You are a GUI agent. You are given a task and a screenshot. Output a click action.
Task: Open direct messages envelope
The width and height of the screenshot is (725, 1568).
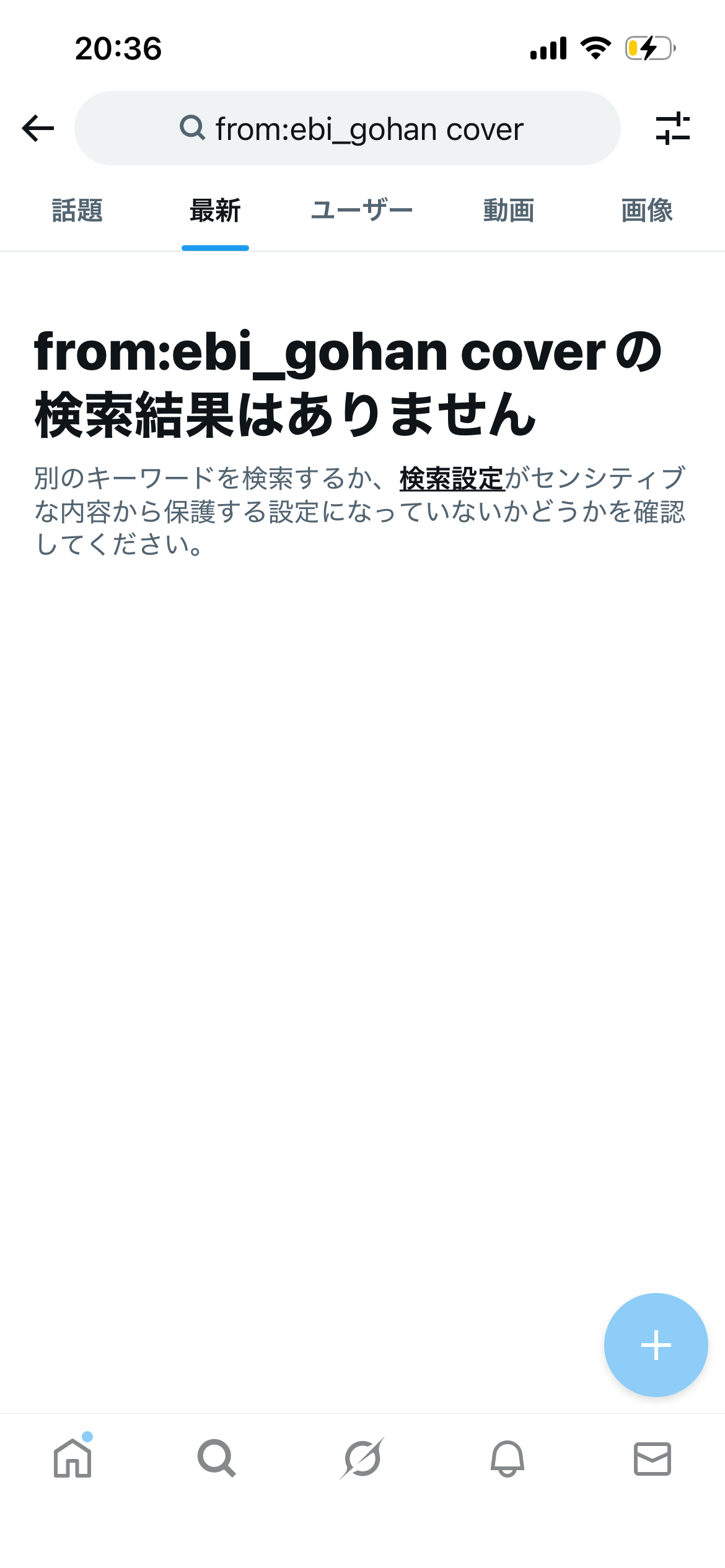(652, 1458)
